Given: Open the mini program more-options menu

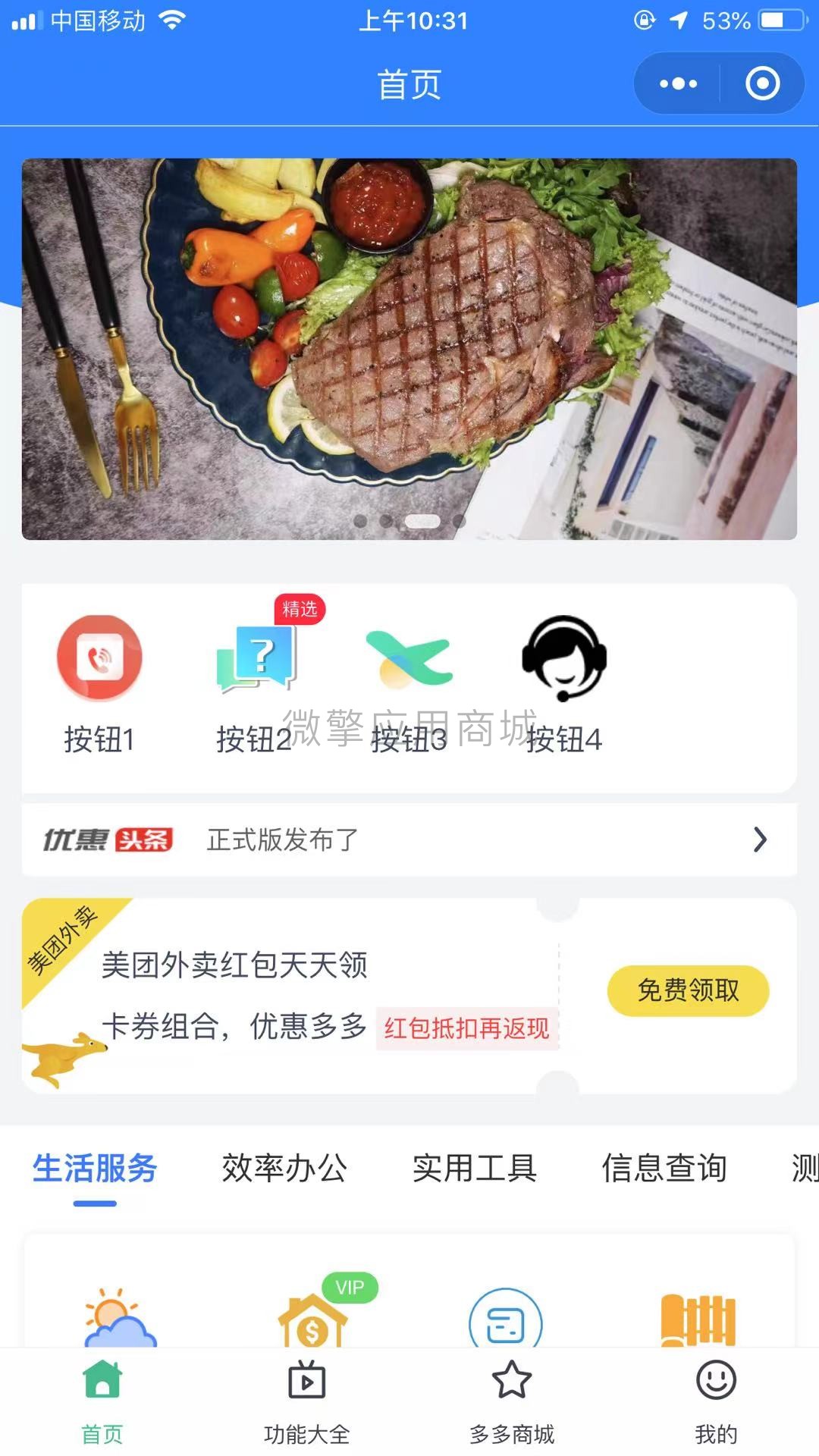Looking at the screenshot, I should tap(678, 83).
